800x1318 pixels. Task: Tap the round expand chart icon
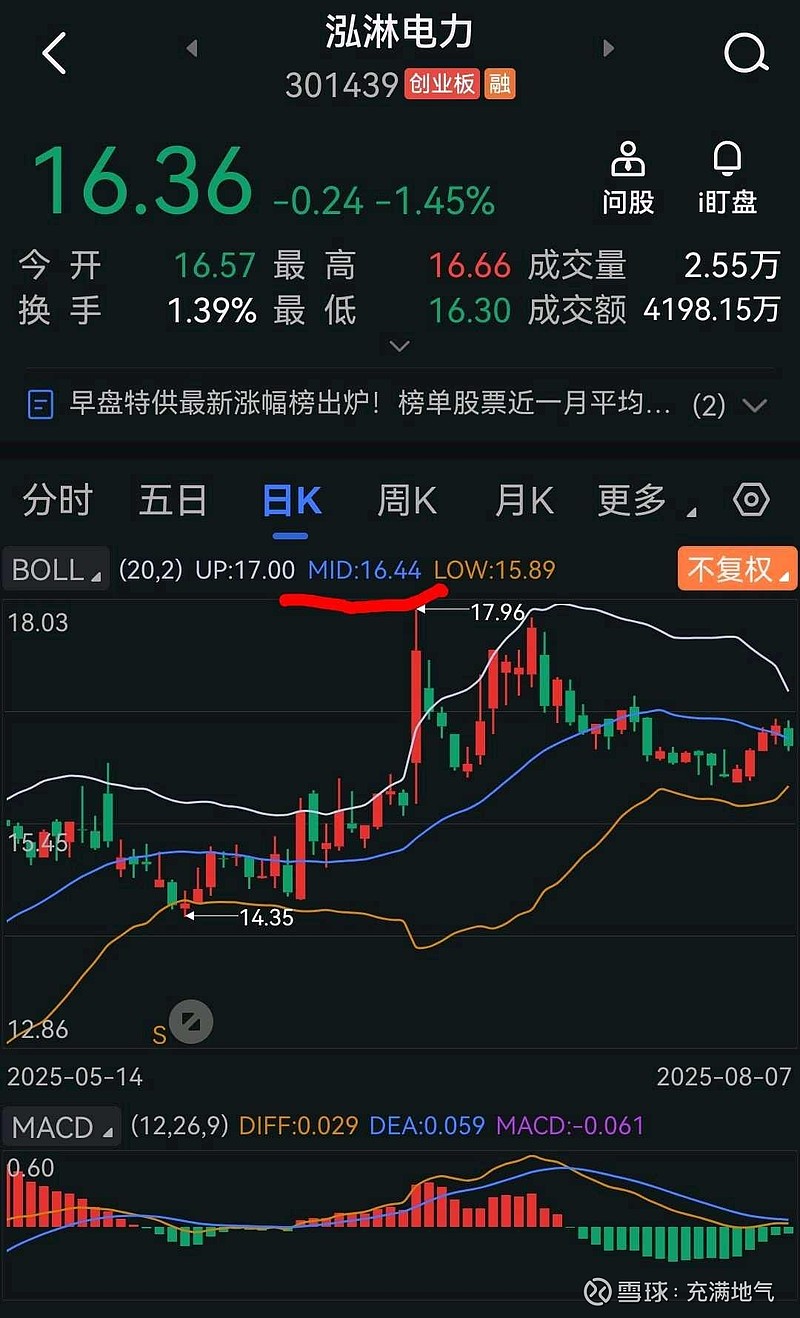point(190,1022)
